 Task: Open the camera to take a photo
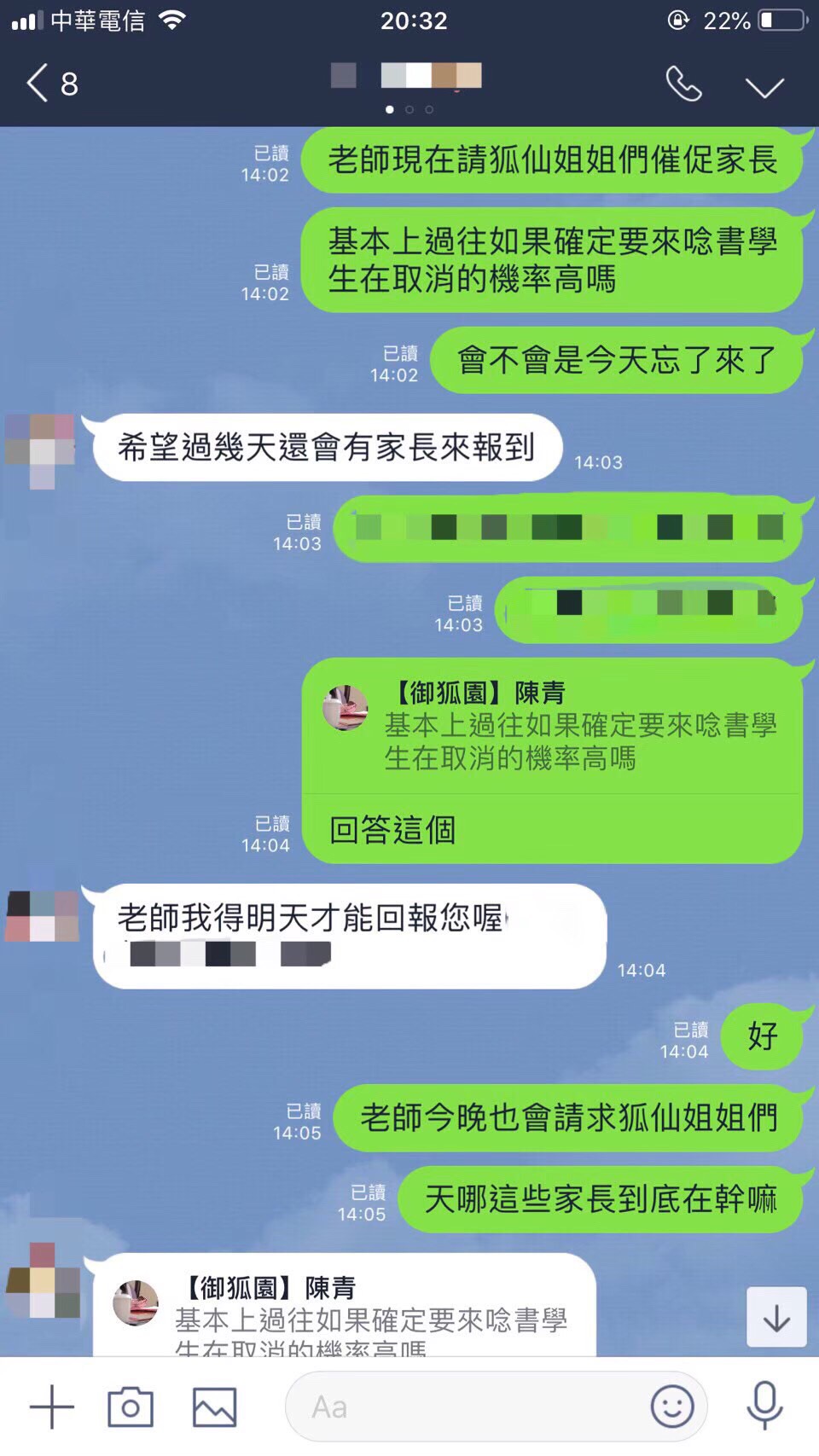point(131,1407)
